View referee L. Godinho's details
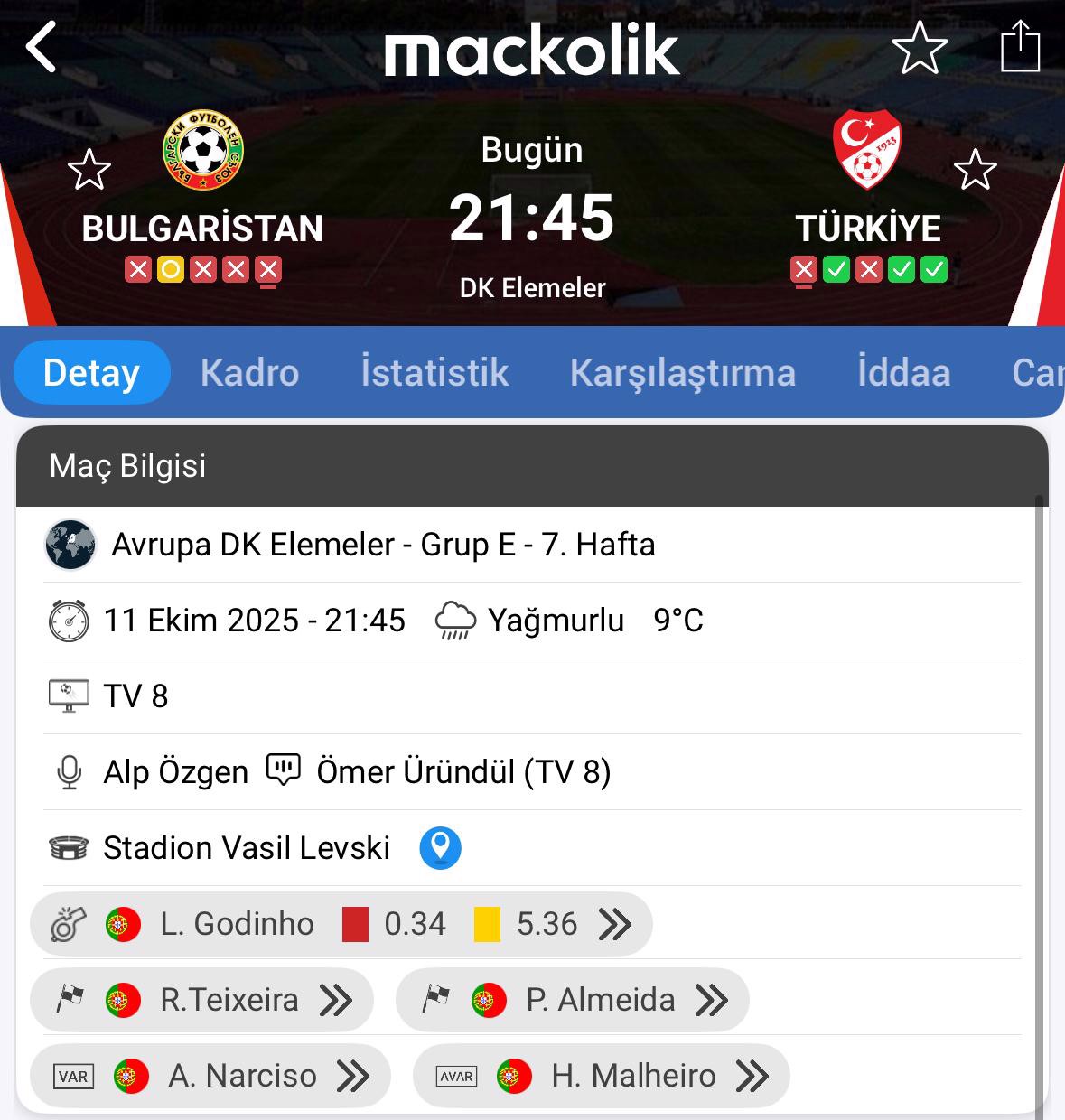The height and width of the screenshot is (1120, 1065). click(341, 924)
